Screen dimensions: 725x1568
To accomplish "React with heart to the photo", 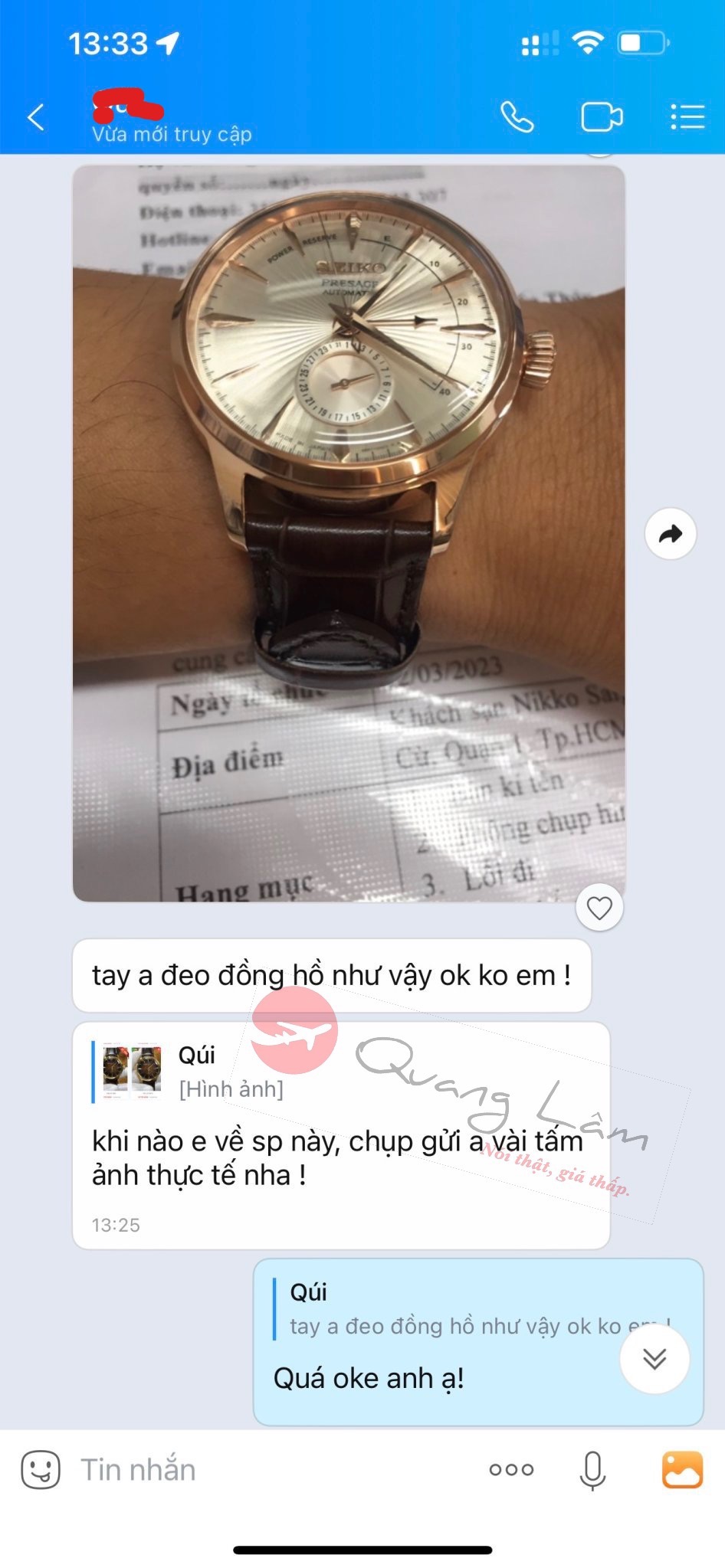I will point(599,908).
